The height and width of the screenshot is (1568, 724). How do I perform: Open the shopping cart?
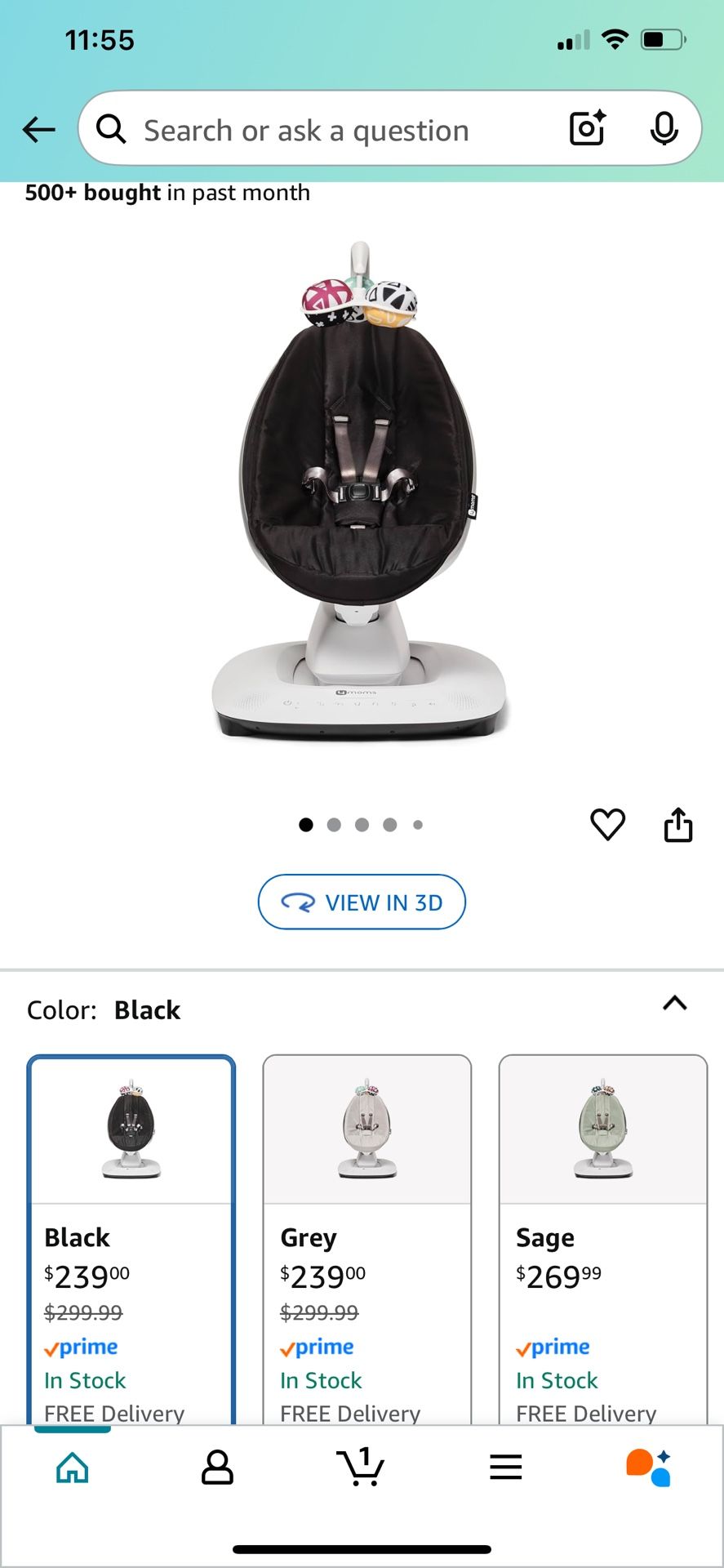pyautogui.click(x=361, y=1468)
